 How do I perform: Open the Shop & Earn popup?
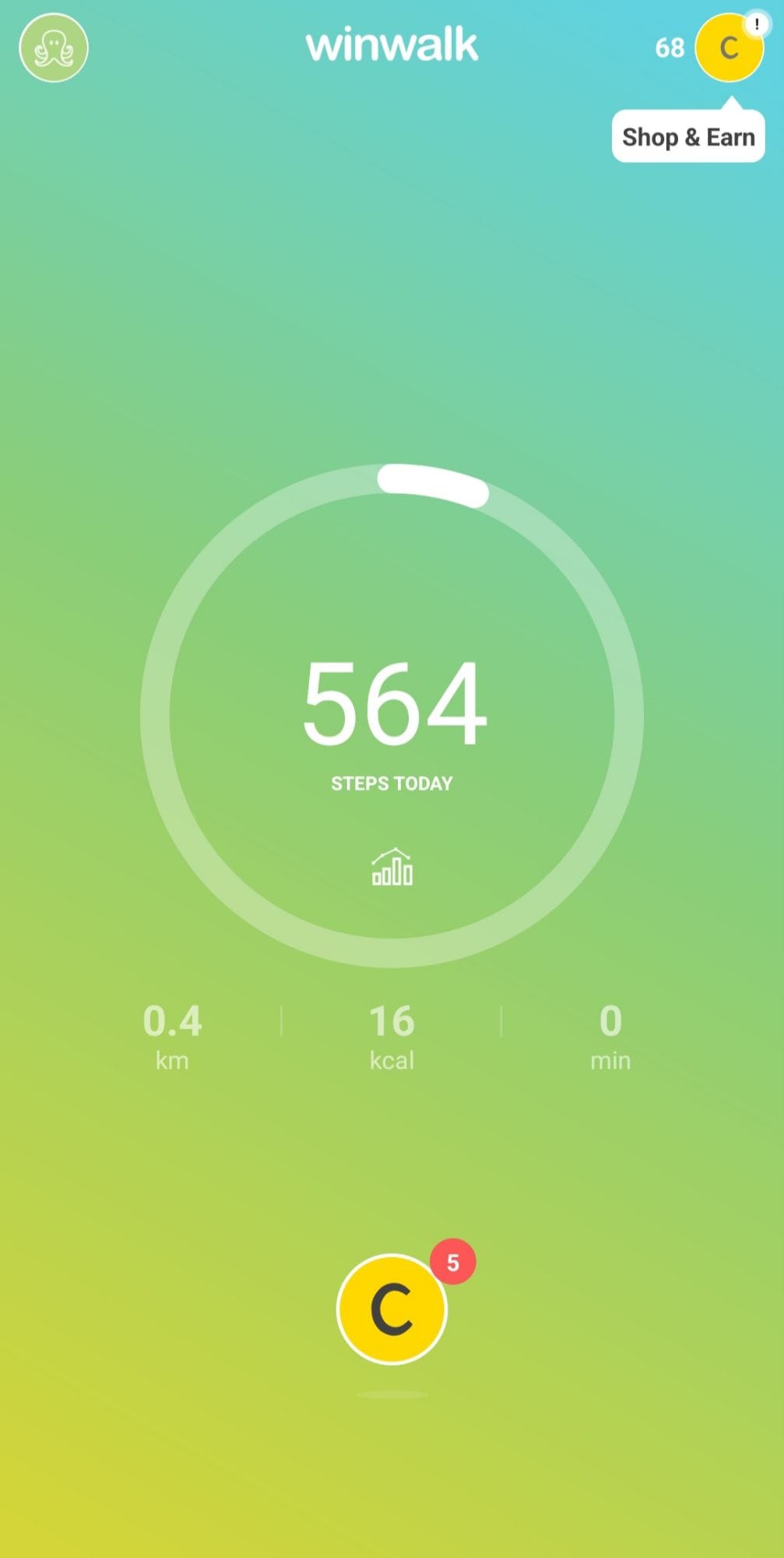pos(687,137)
